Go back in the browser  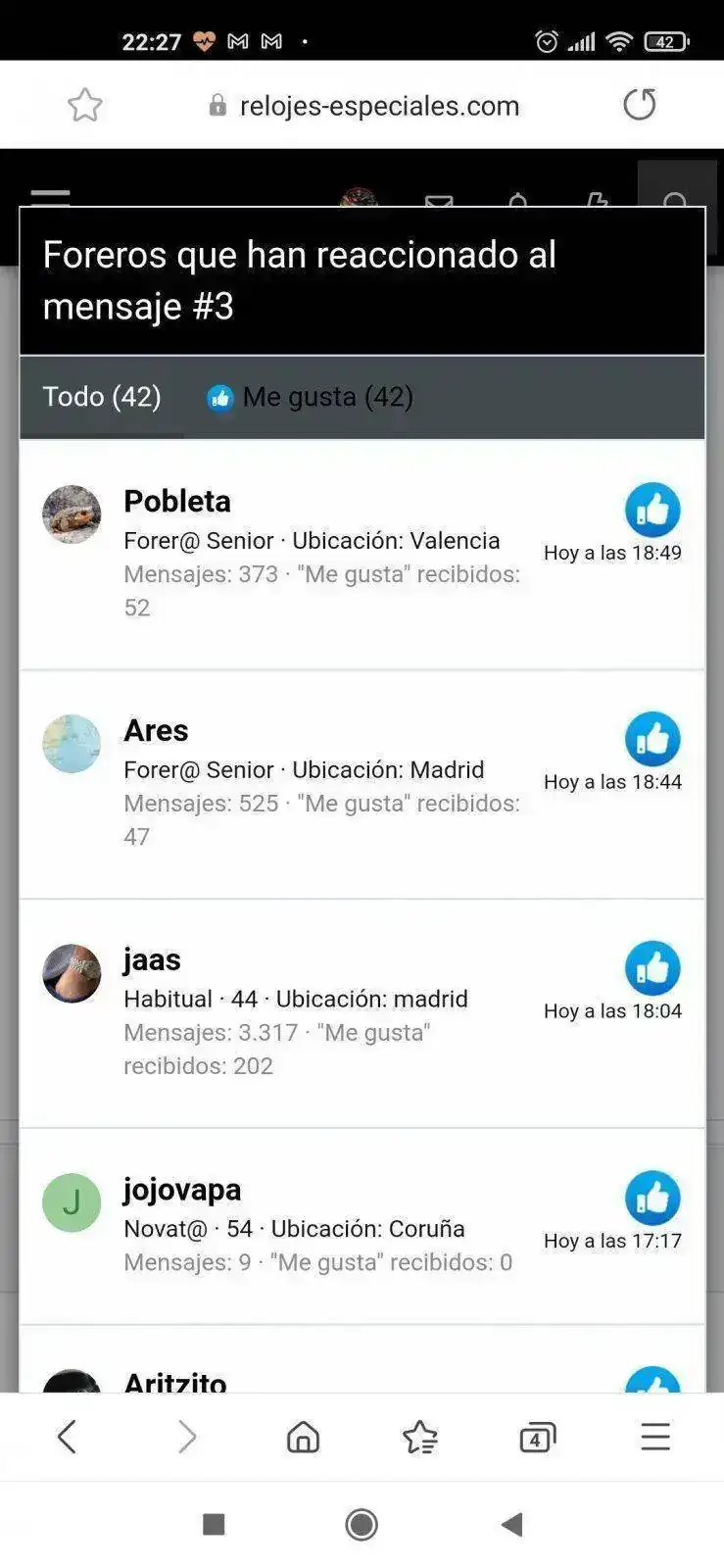(67, 1437)
